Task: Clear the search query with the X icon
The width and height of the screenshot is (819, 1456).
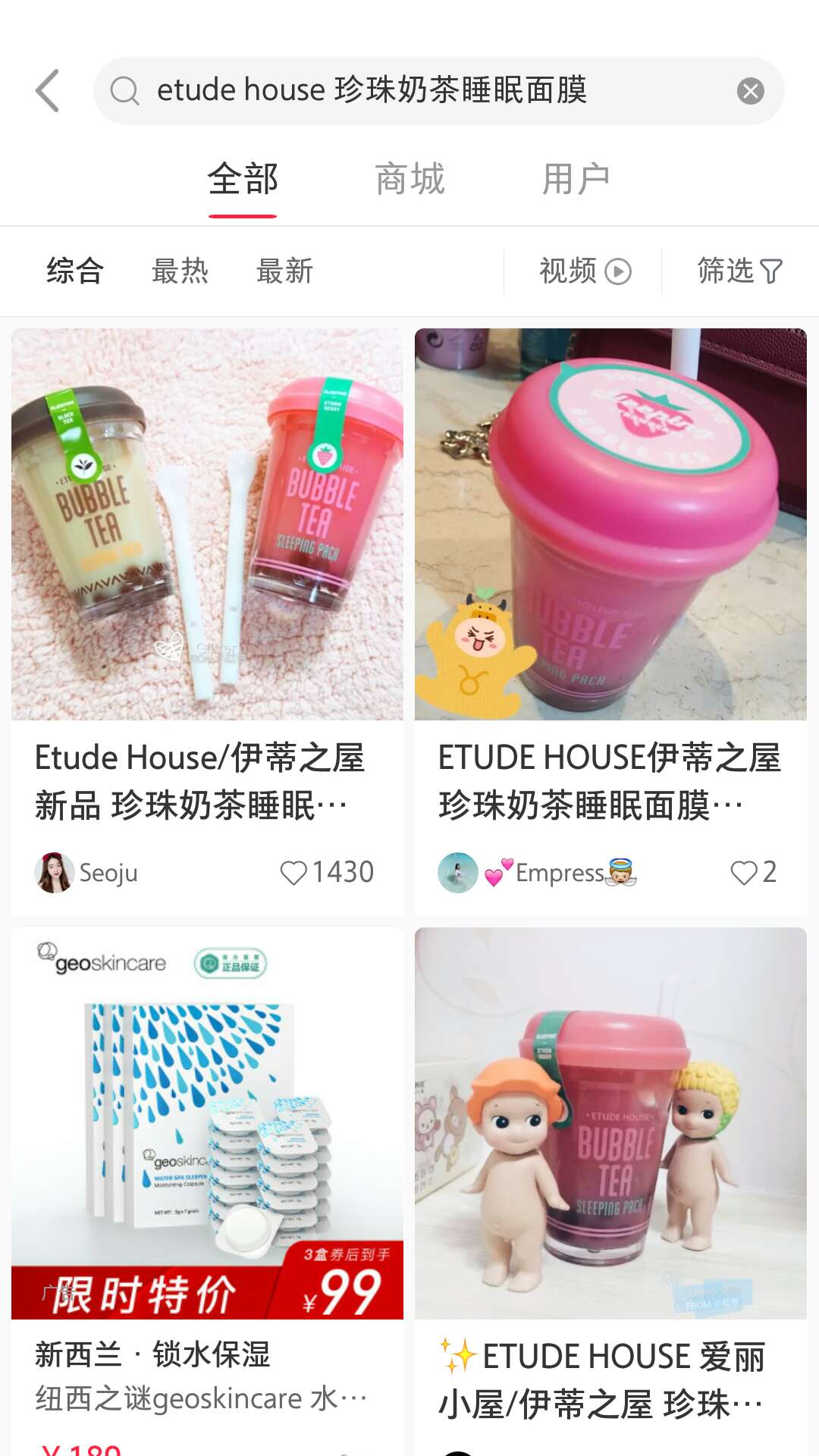Action: tap(750, 90)
